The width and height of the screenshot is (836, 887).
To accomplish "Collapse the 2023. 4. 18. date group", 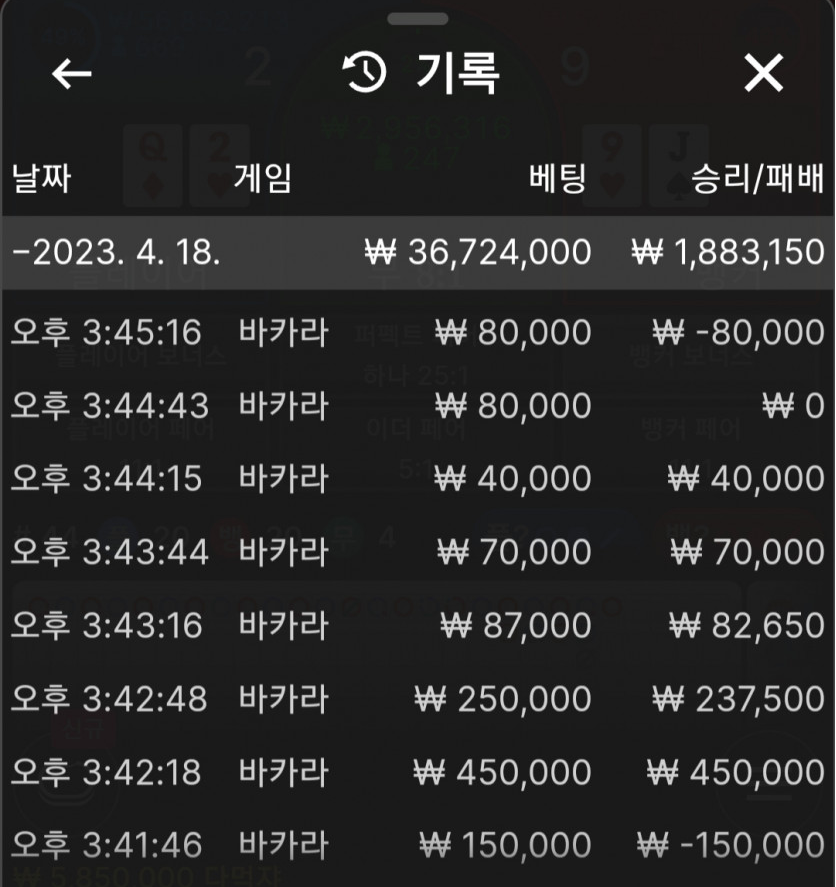I will (x=417, y=252).
